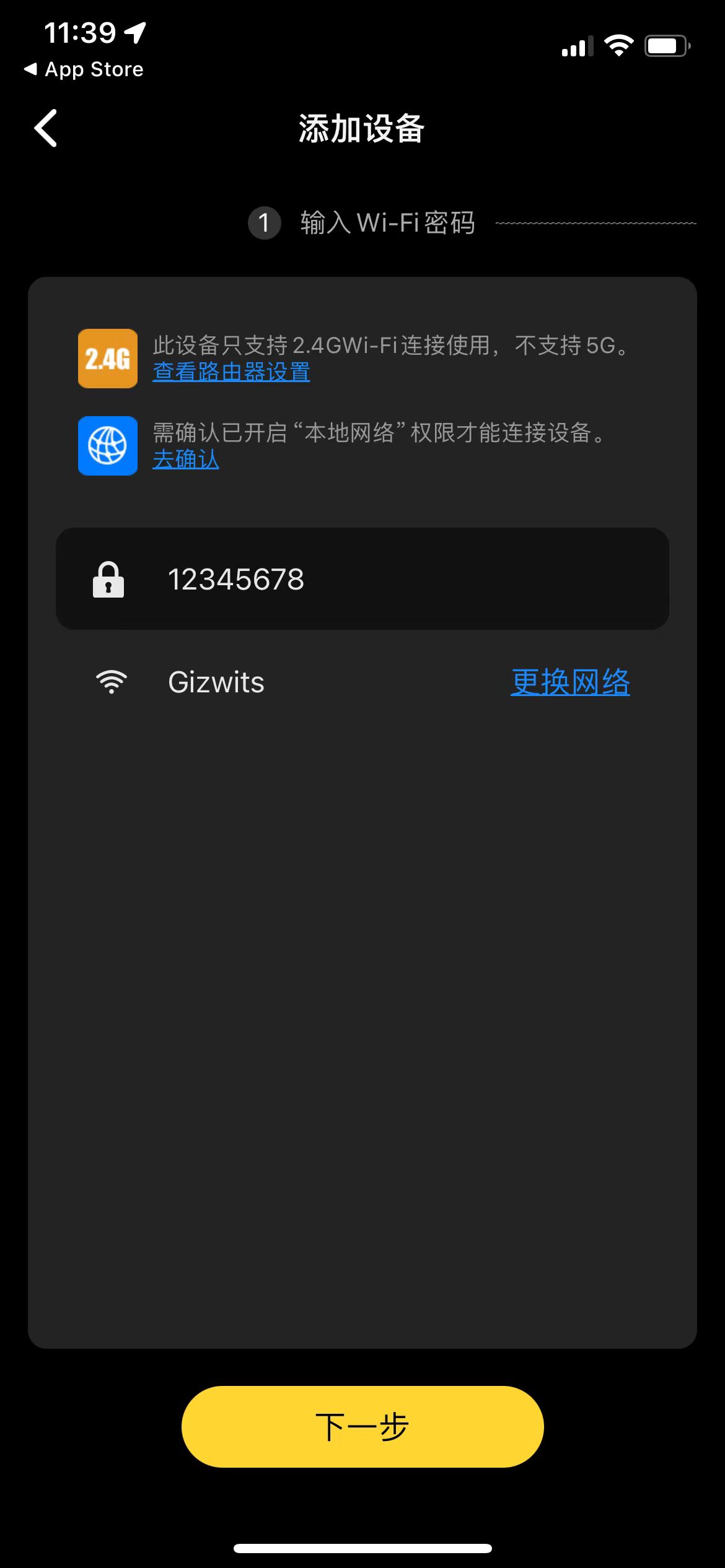Continue with the 下一步 button
The width and height of the screenshot is (725, 1568).
tap(362, 1427)
